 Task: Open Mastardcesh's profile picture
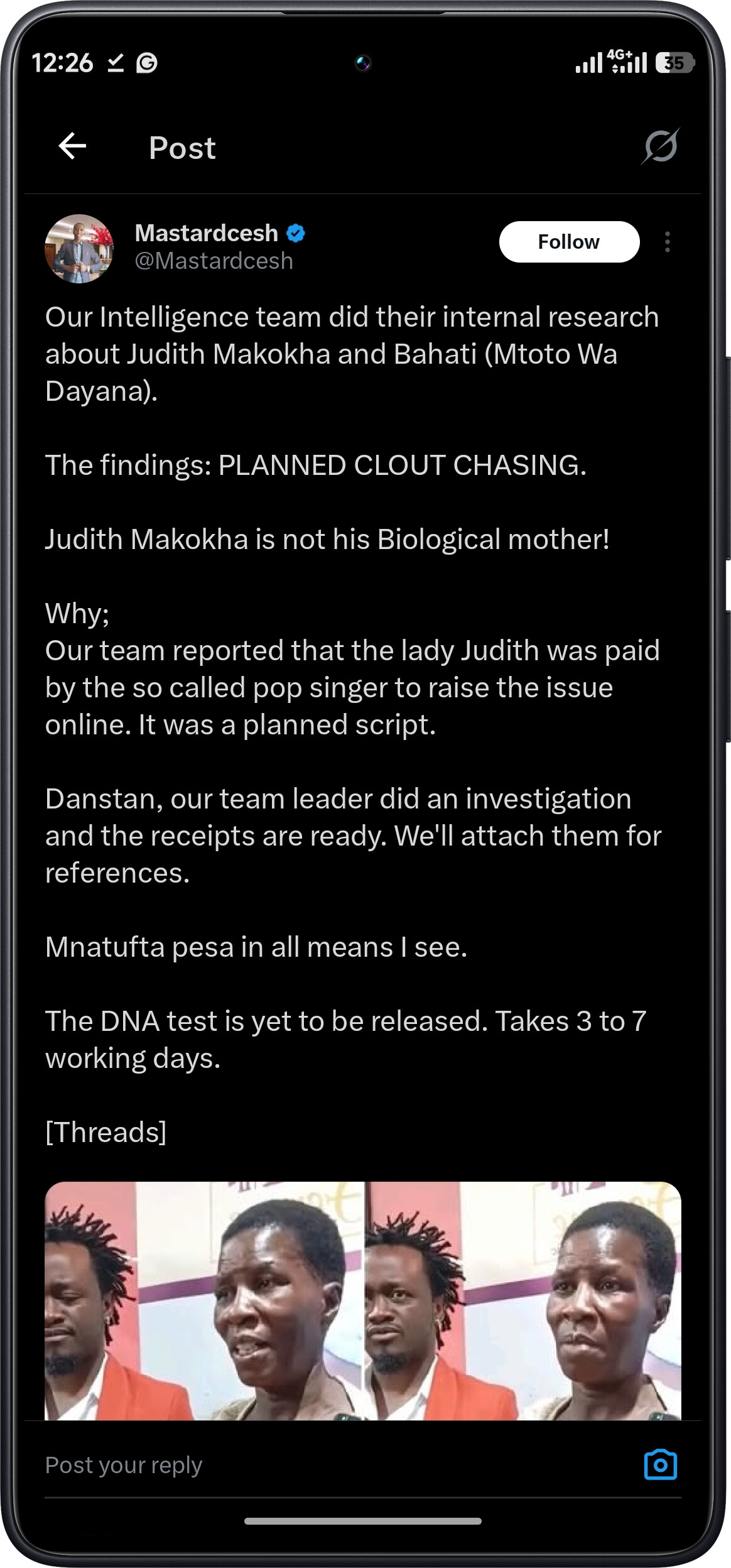(x=79, y=249)
